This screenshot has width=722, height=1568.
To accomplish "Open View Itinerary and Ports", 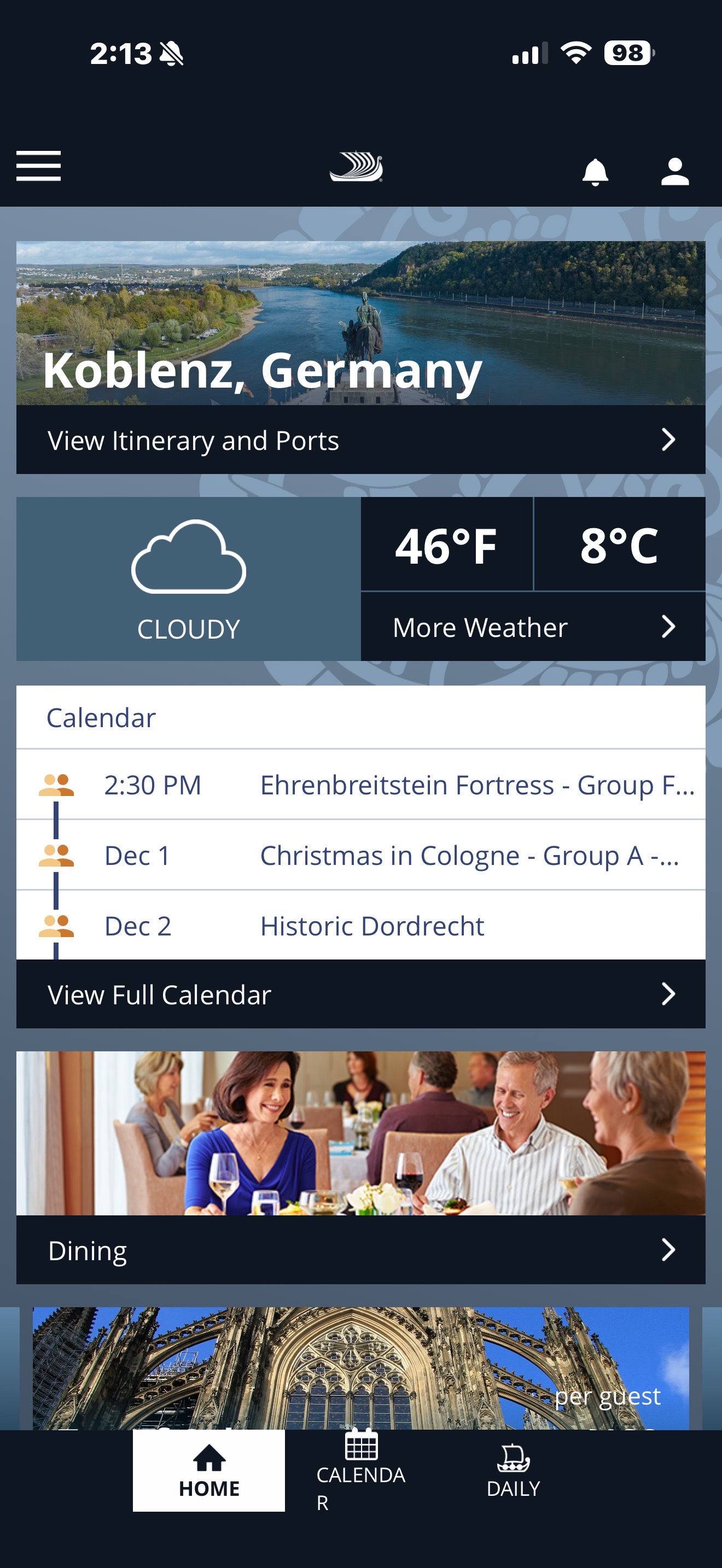I will pyautogui.click(x=360, y=440).
